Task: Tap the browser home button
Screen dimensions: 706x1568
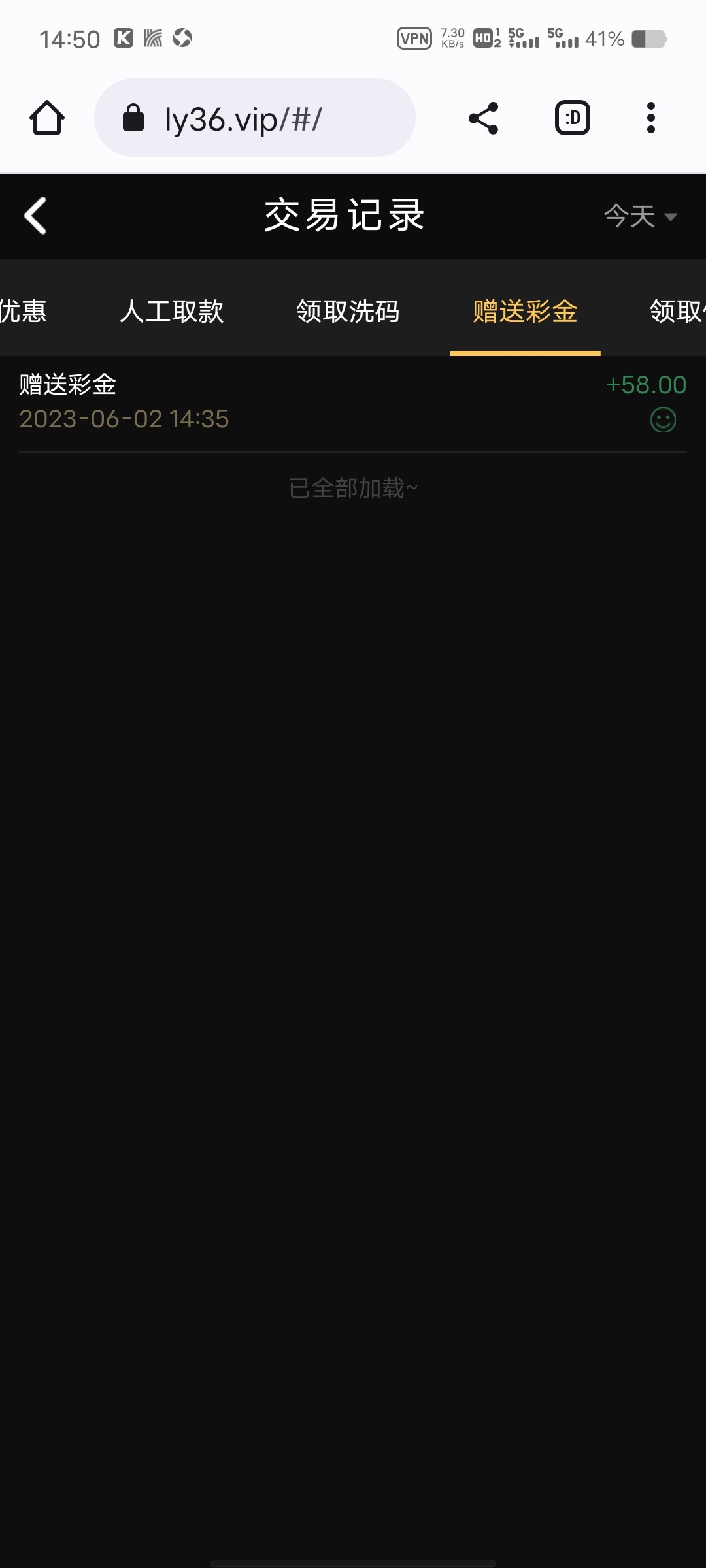Action: [x=47, y=118]
